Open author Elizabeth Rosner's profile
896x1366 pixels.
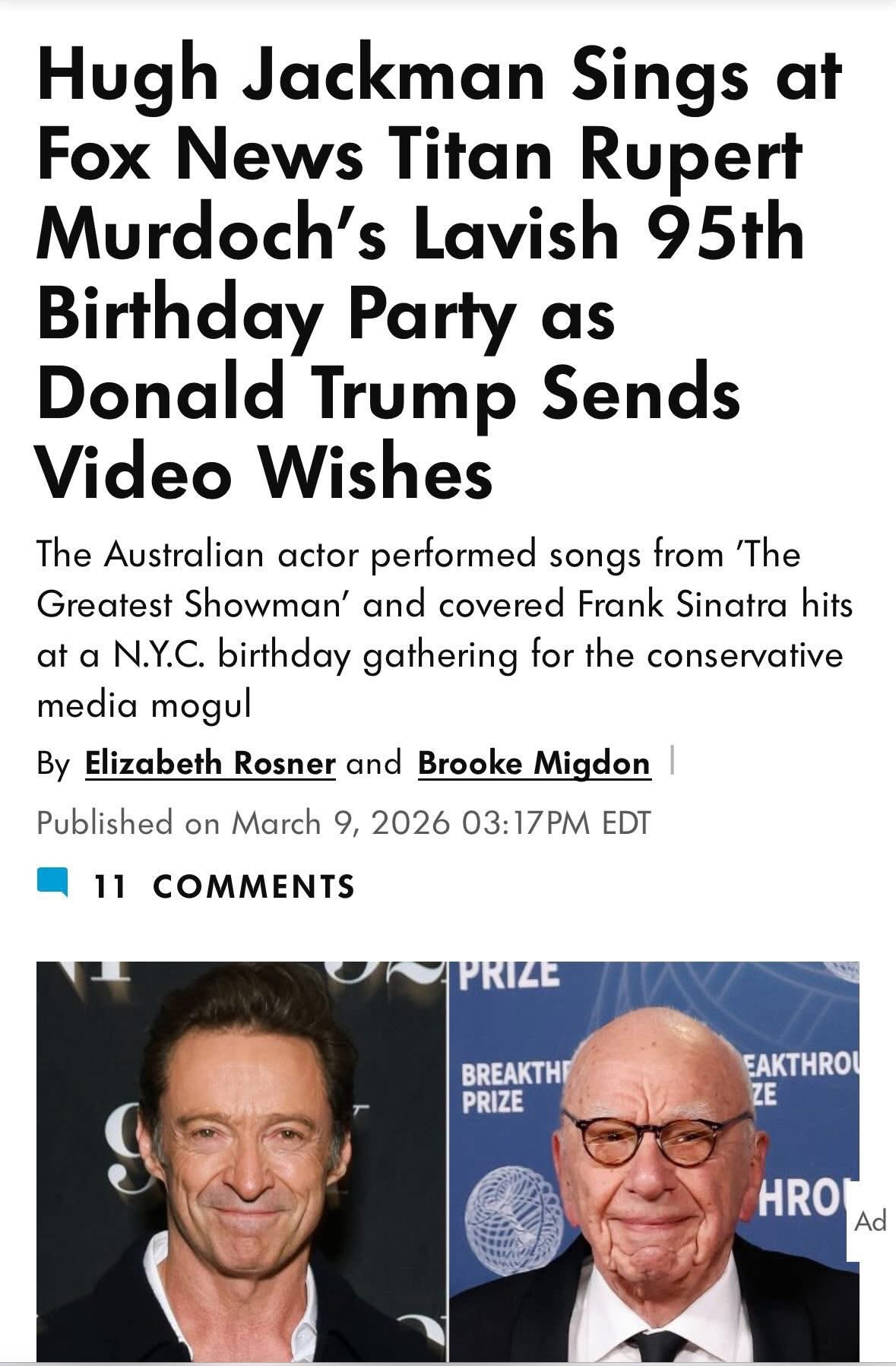click(210, 762)
